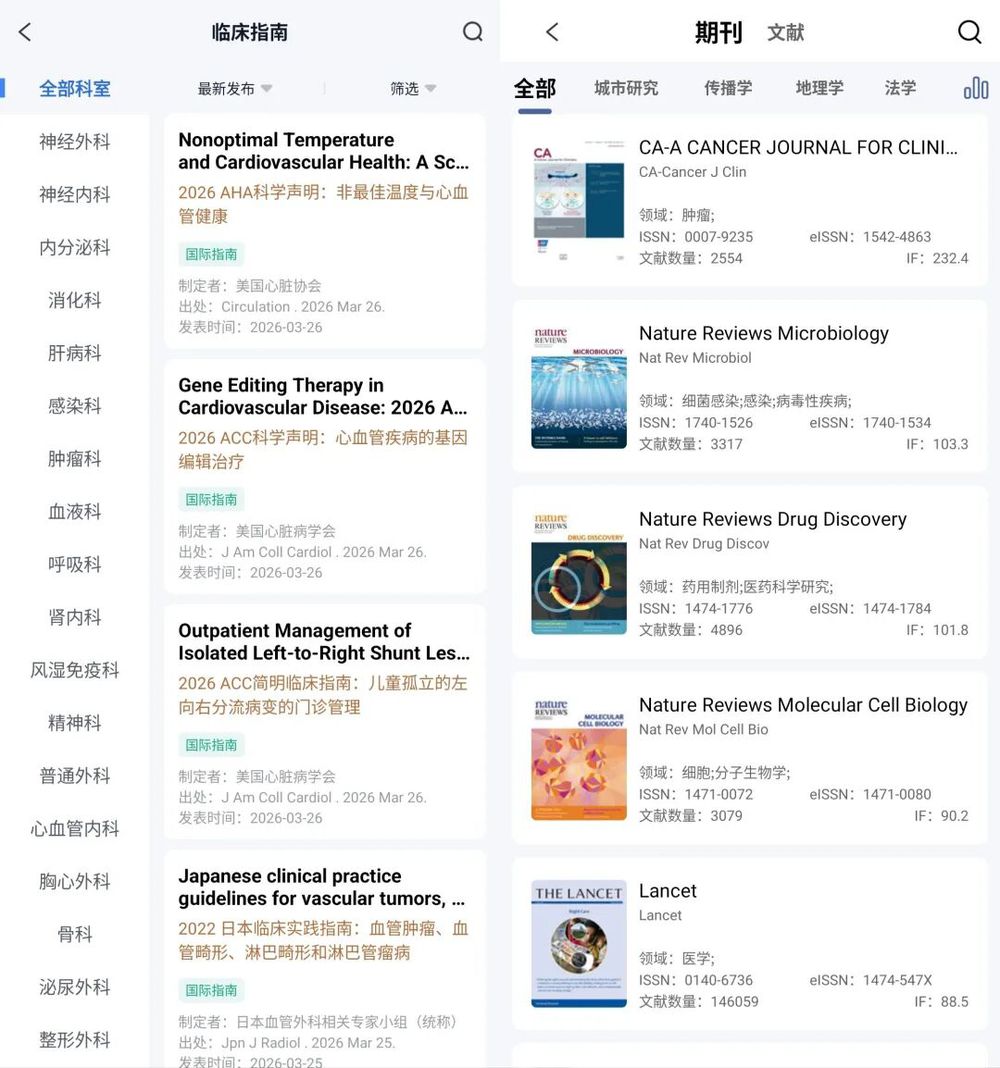Screen dimensions: 1000x1068
Task: Open the journal statistics chart icon
Action: (975, 88)
